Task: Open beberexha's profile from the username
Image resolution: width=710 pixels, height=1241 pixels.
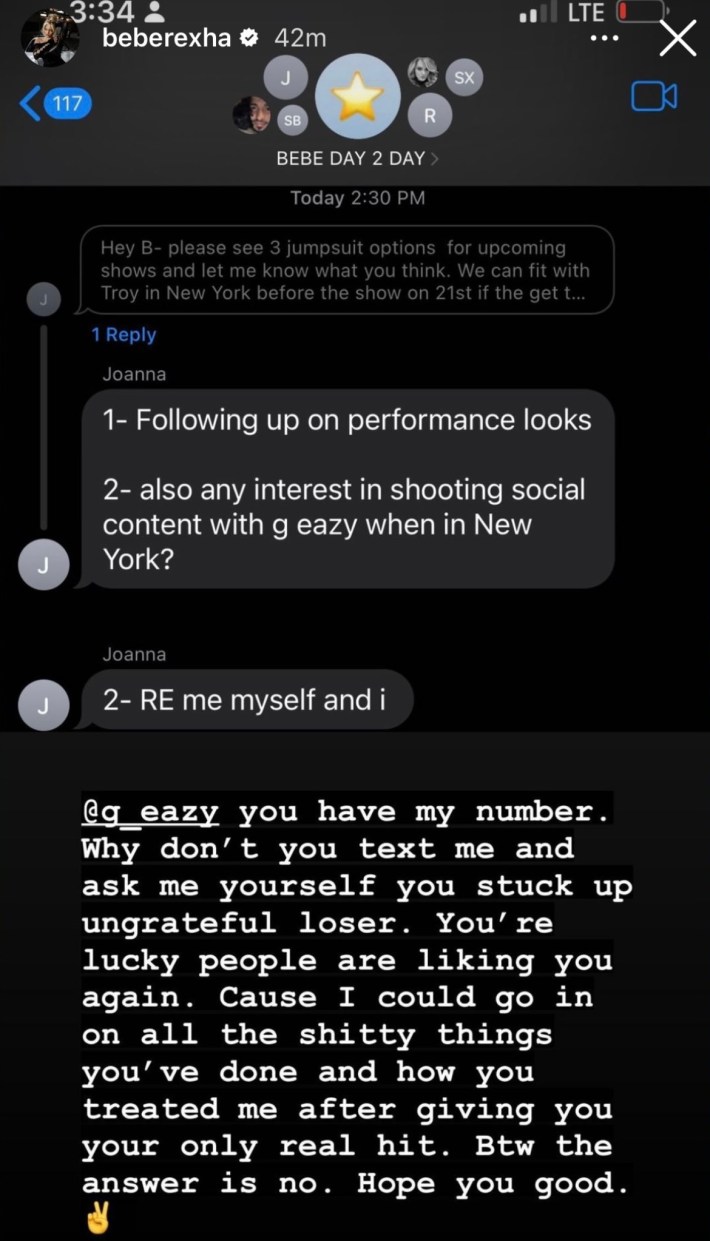Action: pos(166,38)
